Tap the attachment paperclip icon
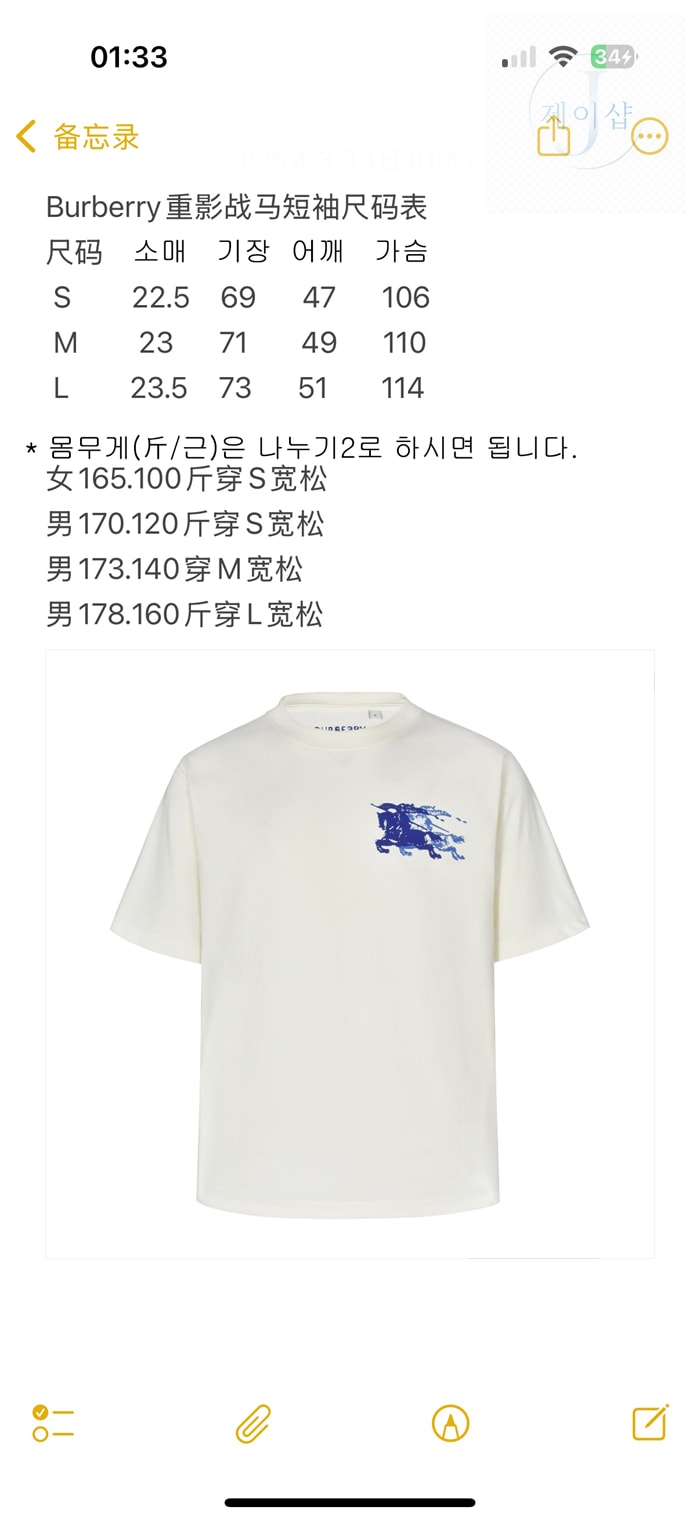 pos(253,1423)
